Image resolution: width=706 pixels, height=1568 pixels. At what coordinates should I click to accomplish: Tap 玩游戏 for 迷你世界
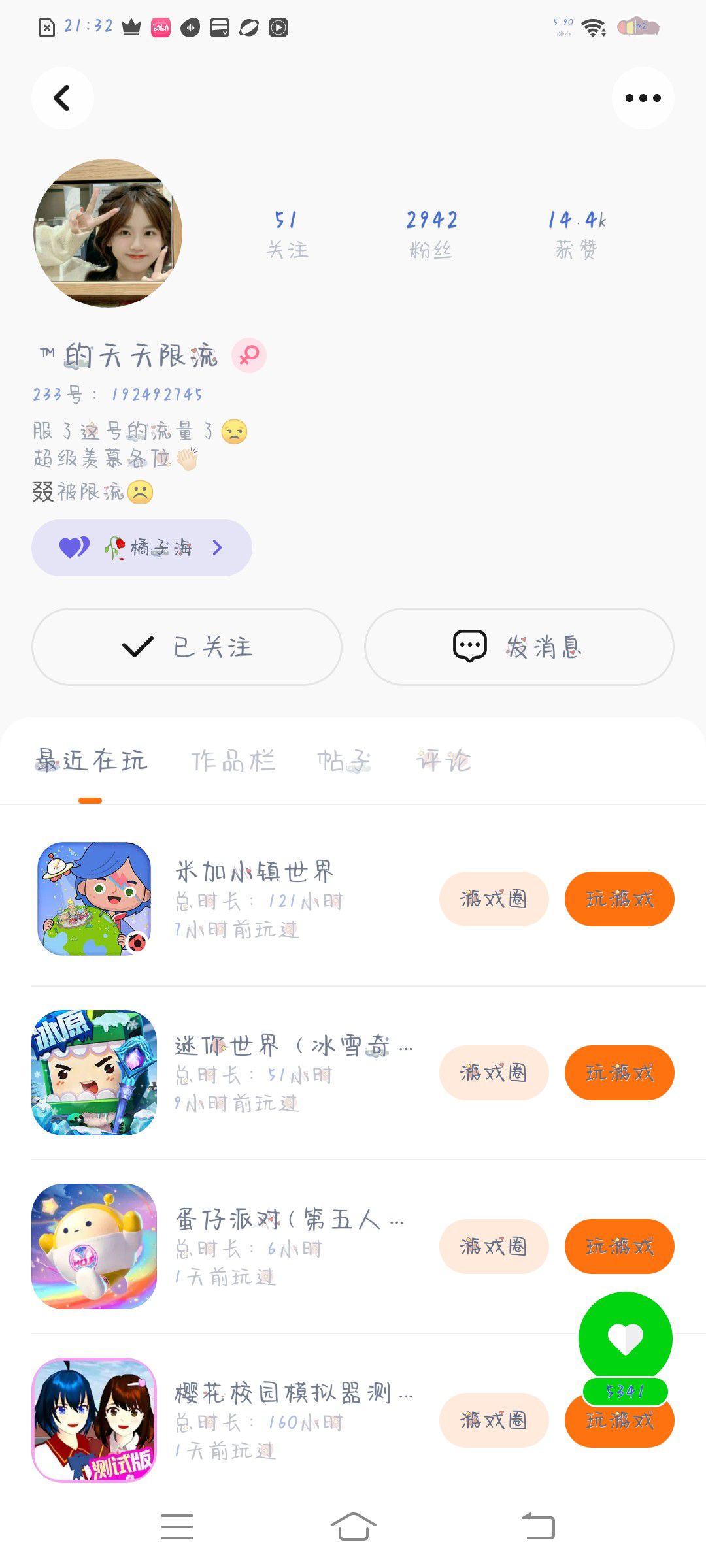click(x=619, y=1073)
